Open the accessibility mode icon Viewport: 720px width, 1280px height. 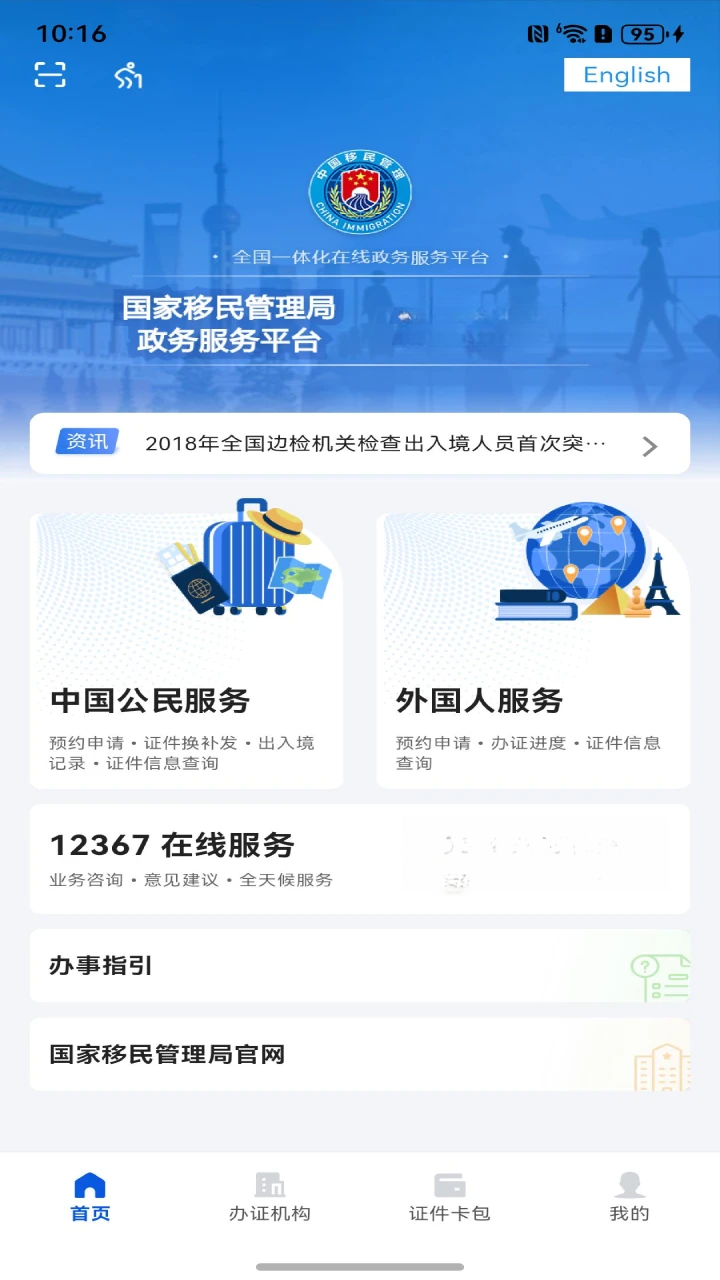(x=128, y=75)
